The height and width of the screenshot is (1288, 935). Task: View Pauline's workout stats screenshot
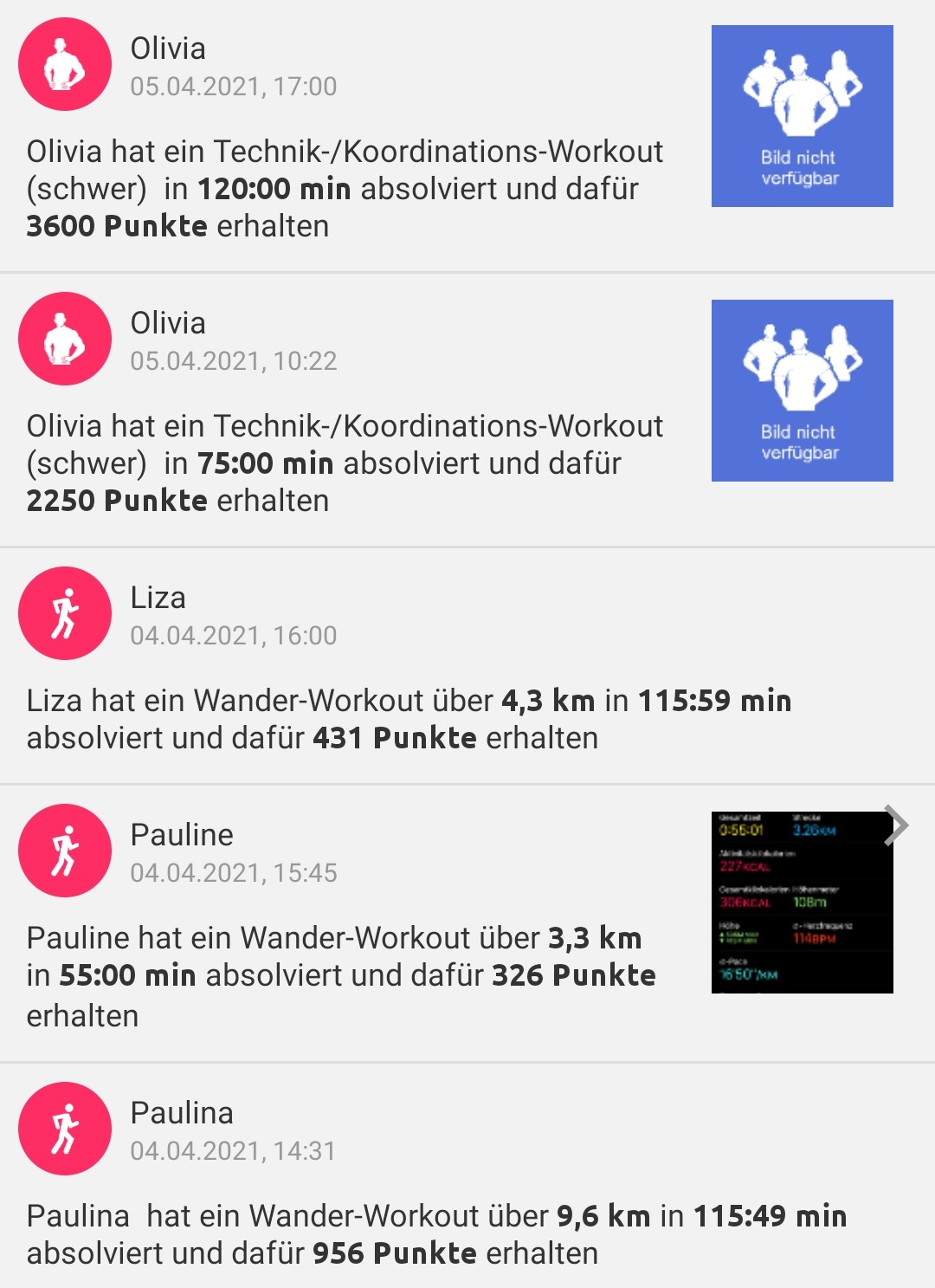coord(801,902)
